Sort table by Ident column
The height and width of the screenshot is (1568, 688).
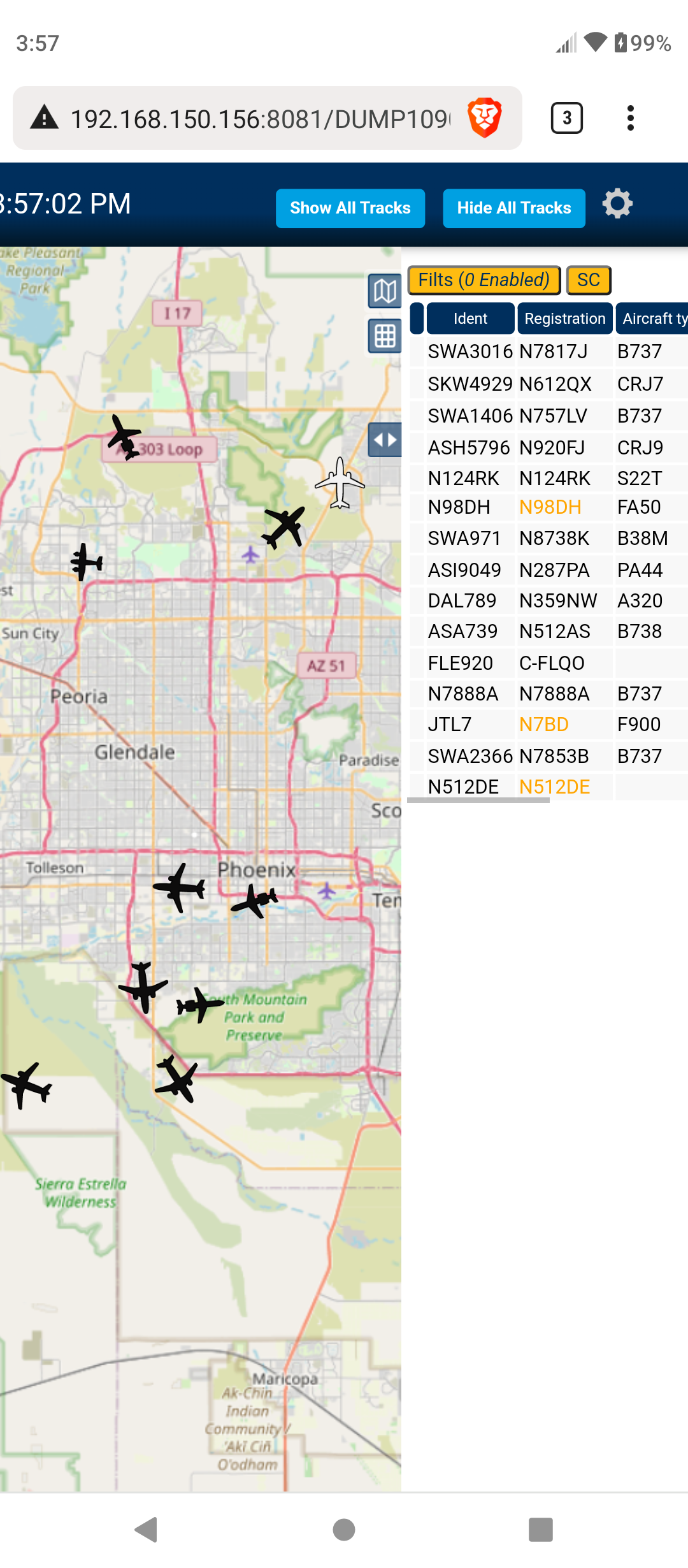470,318
